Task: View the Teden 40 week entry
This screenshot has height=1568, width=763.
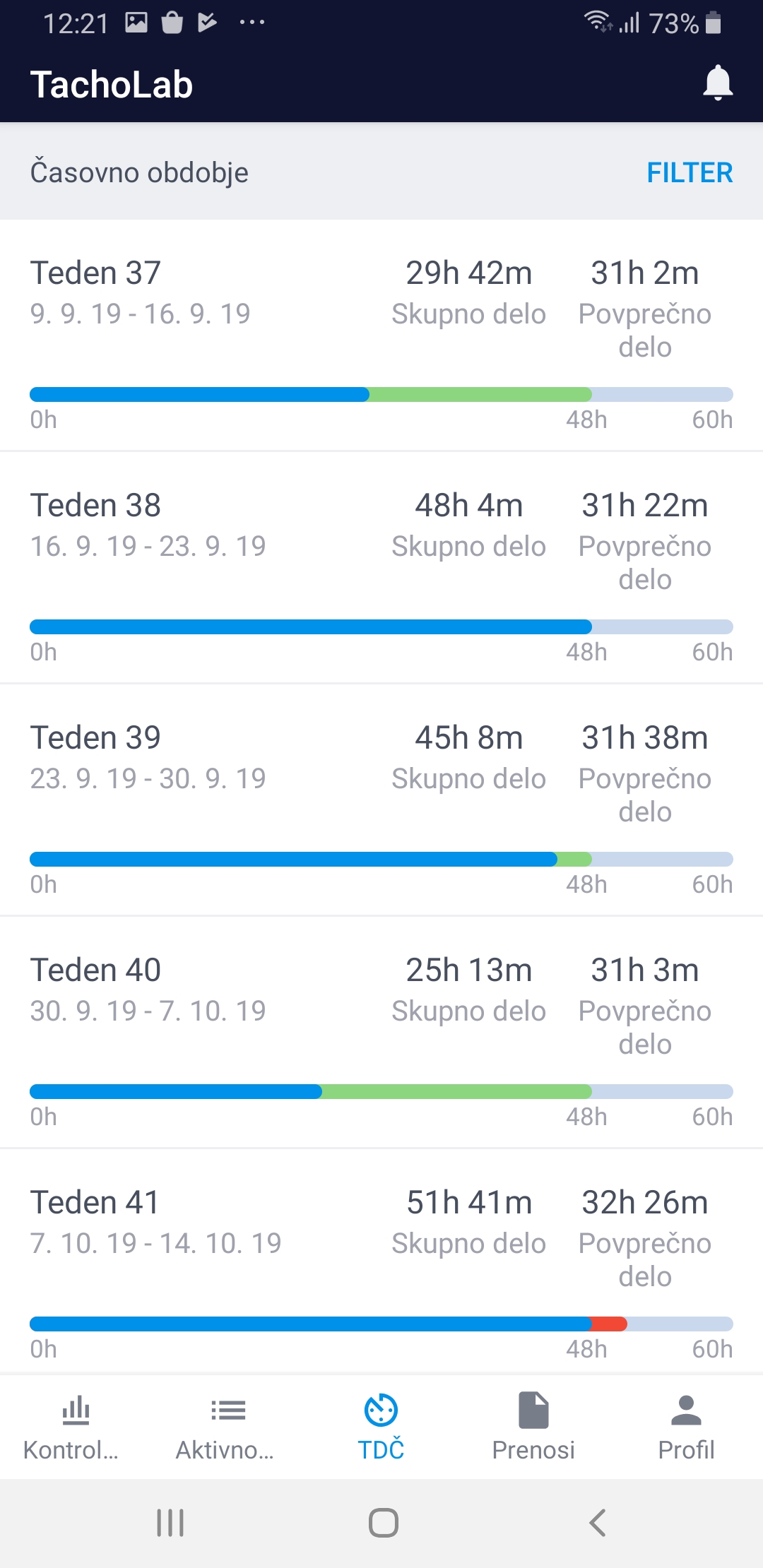Action: [381, 1033]
